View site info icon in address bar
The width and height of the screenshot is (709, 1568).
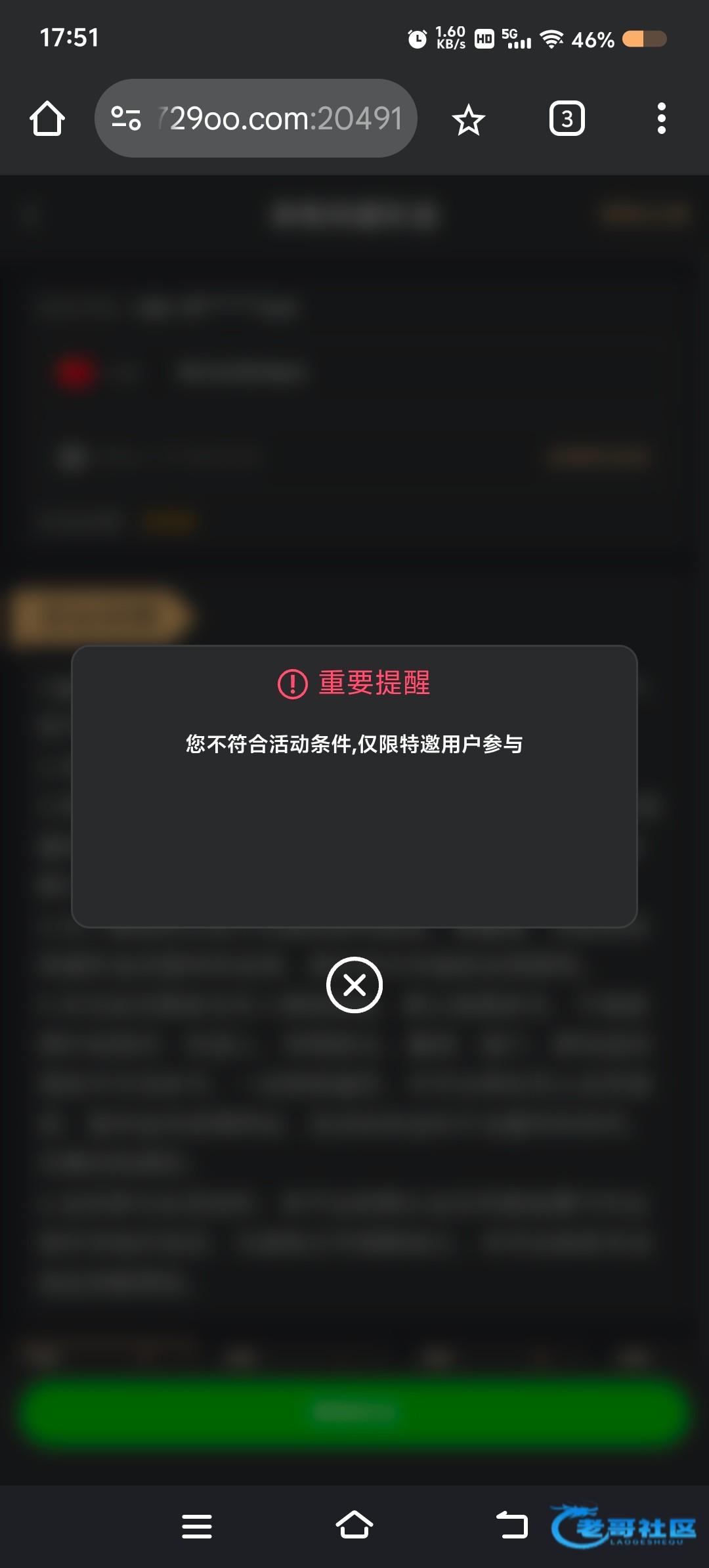pos(126,119)
